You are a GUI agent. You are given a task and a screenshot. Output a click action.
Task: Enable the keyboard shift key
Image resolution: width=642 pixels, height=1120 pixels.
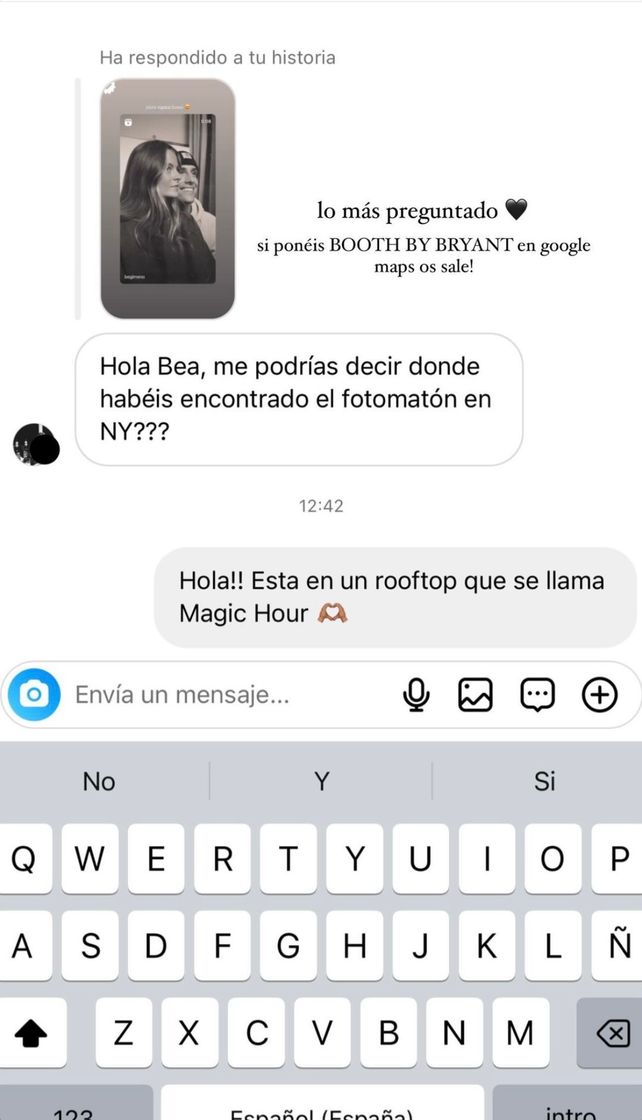(32, 1033)
